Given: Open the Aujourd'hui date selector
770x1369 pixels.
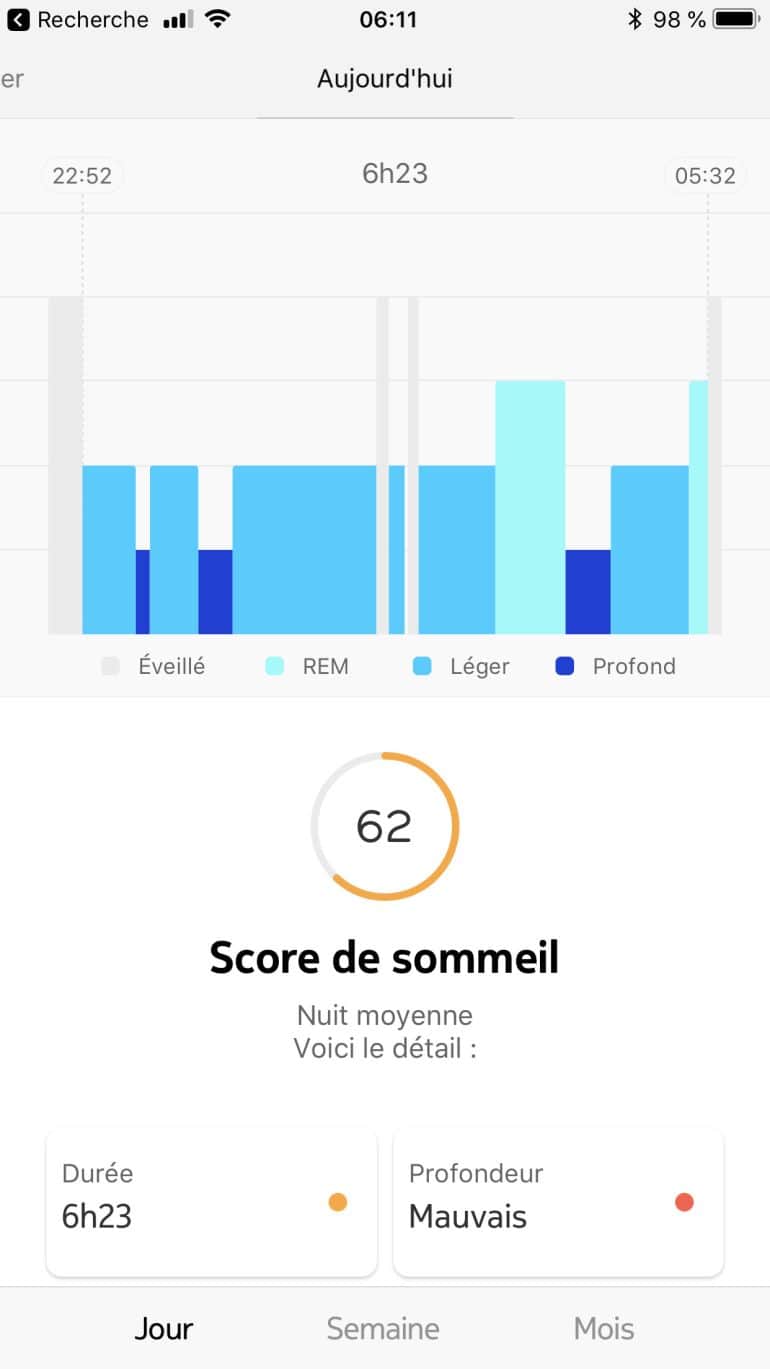Looking at the screenshot, I should pyautogui.click(x=384, y=80).
